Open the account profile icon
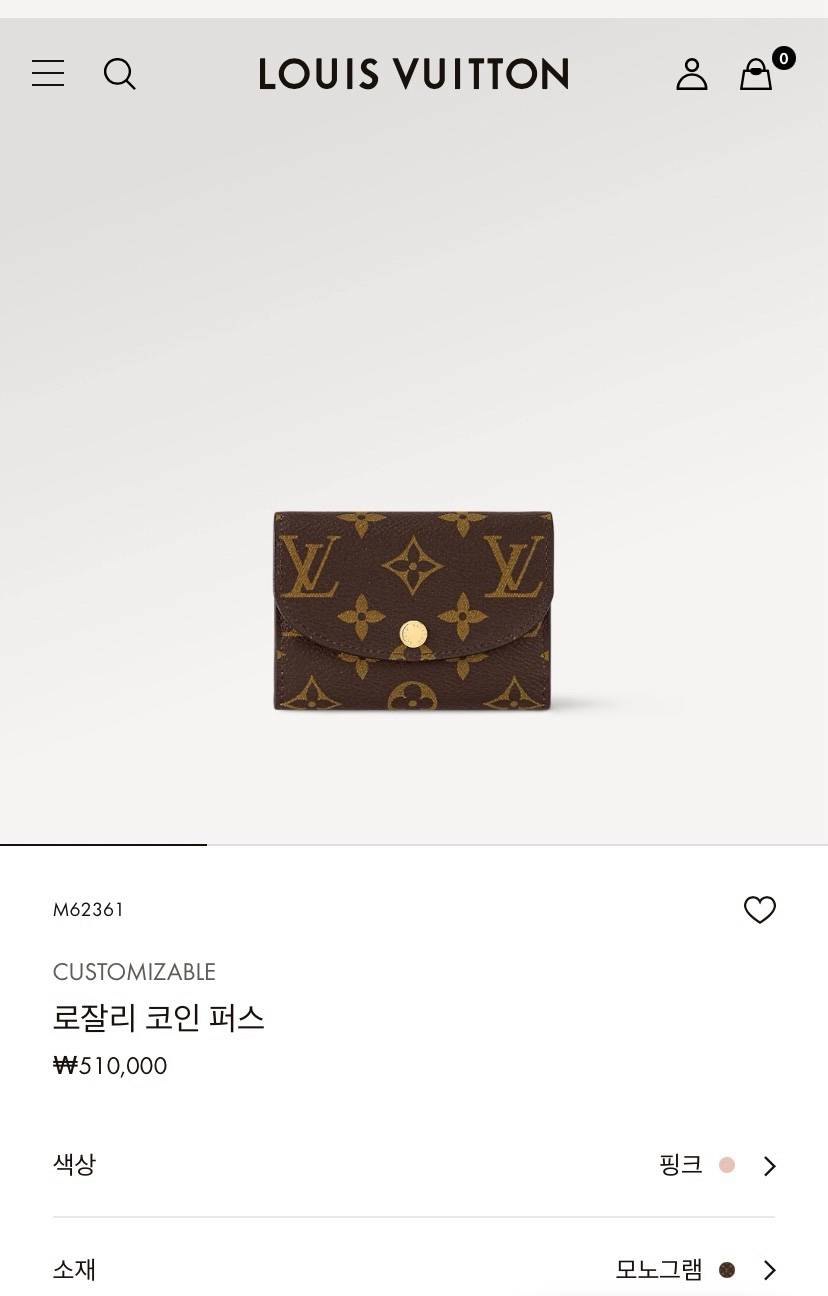828x1296 pixels. click(x=691, y=74)
